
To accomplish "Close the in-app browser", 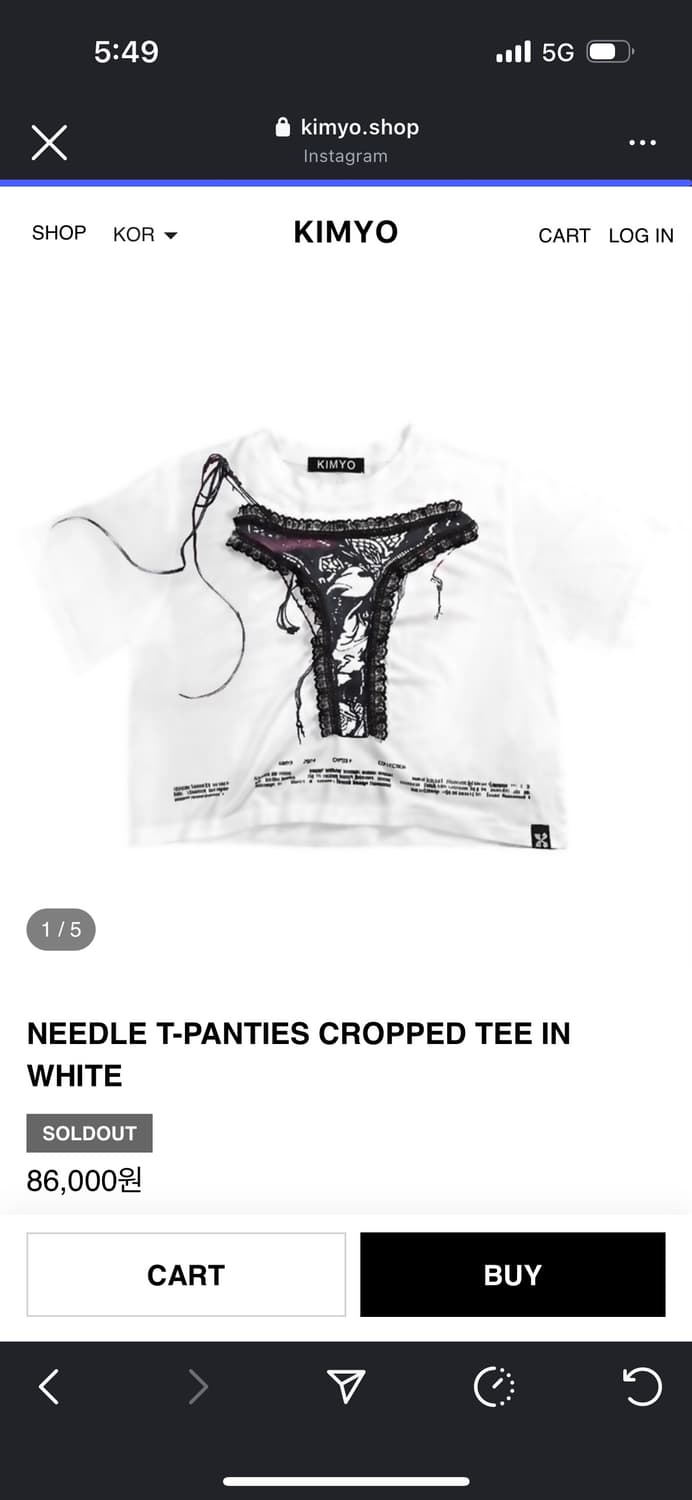I will [49, 142].
